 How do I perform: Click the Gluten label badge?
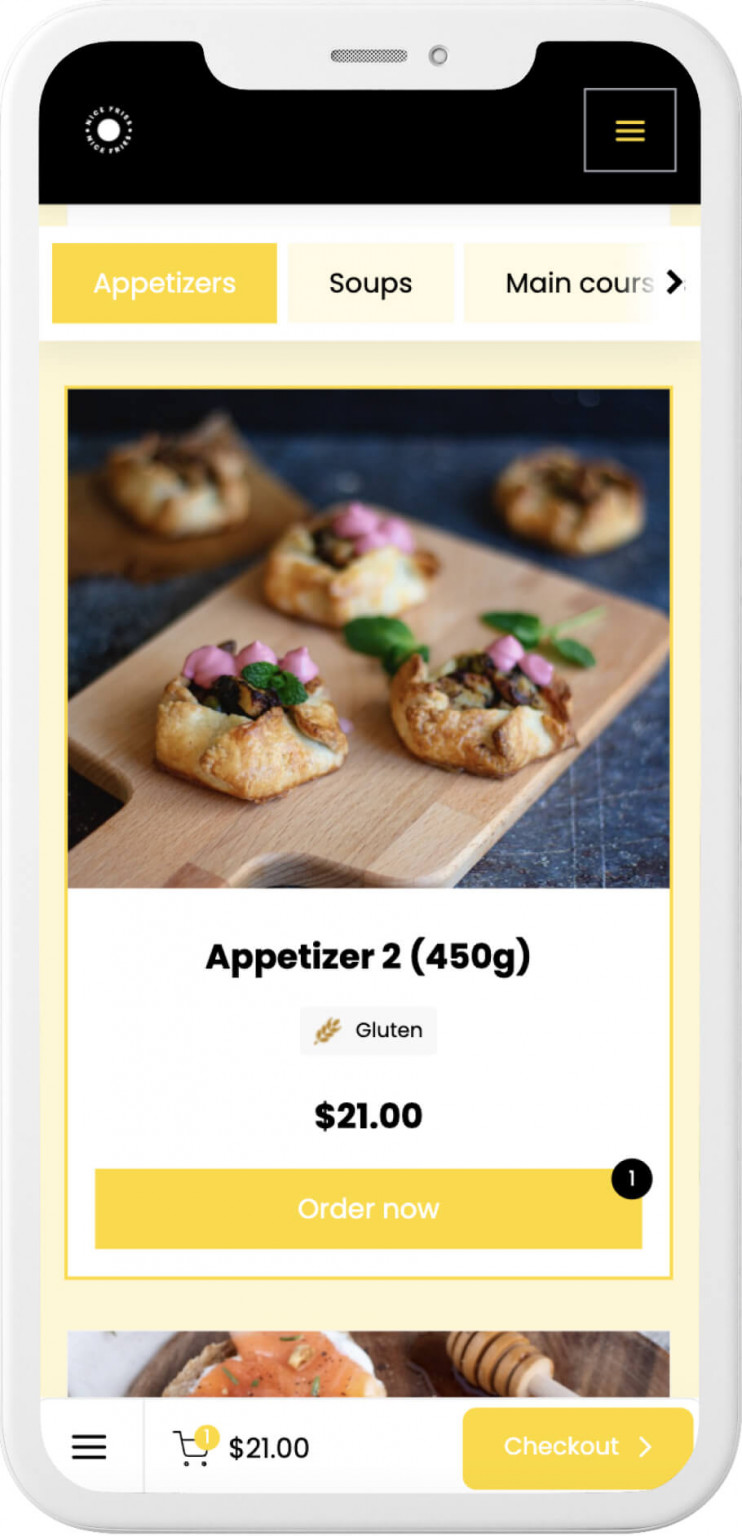click(x=368, y=1029)
